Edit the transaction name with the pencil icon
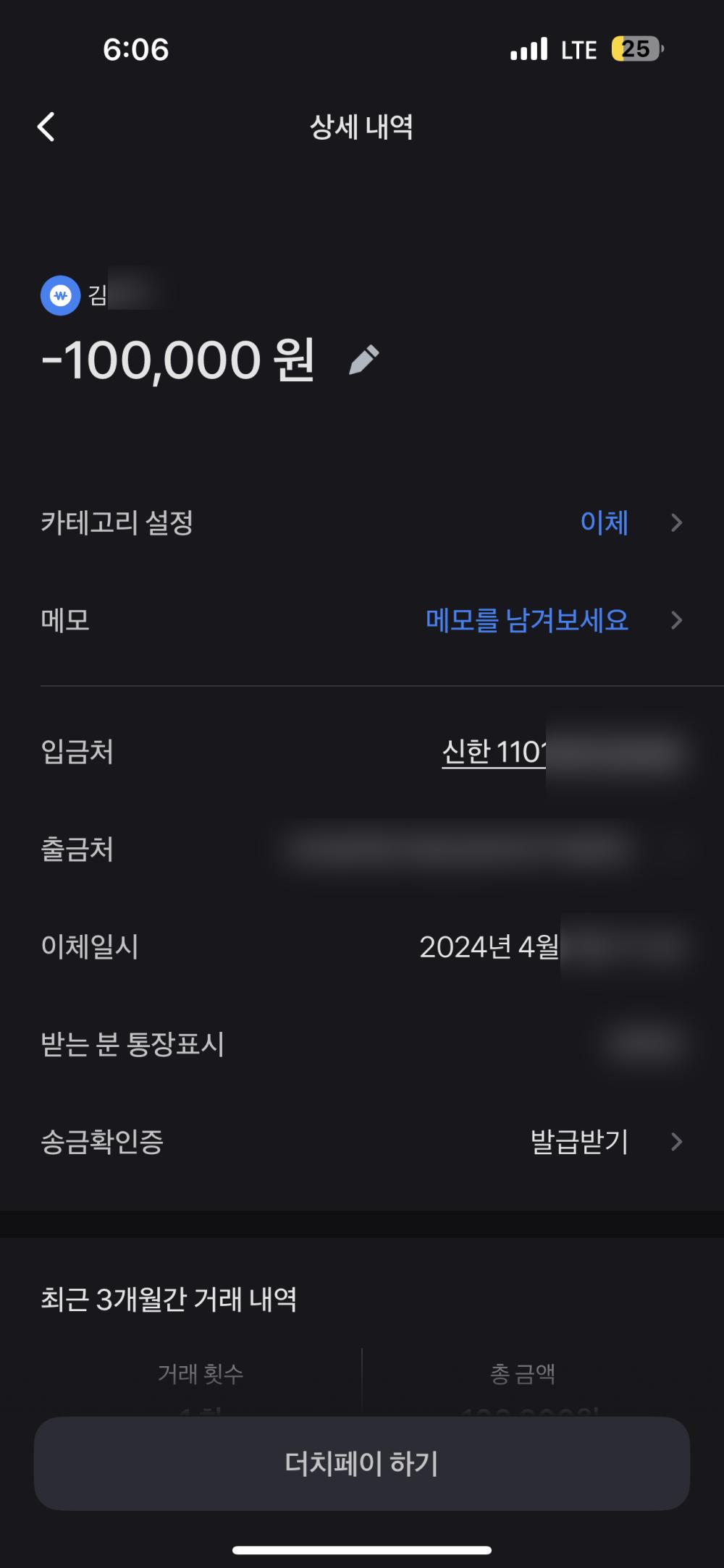 (x=364, y=360)
